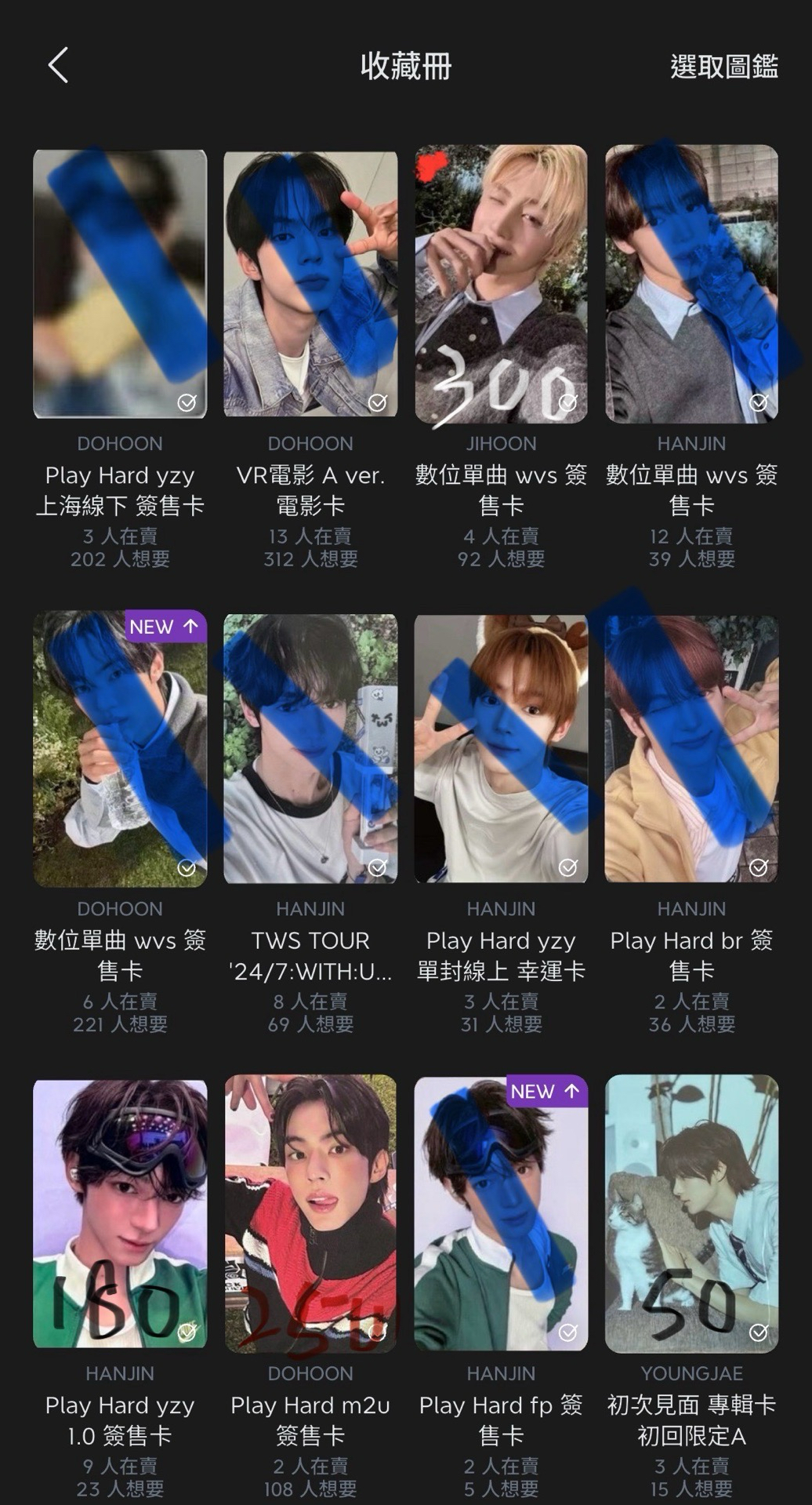The width and height of the screenshot is (812, 1505).
Task: Tap the 選取圖鑑 button
Action: [x=723, y=67]
